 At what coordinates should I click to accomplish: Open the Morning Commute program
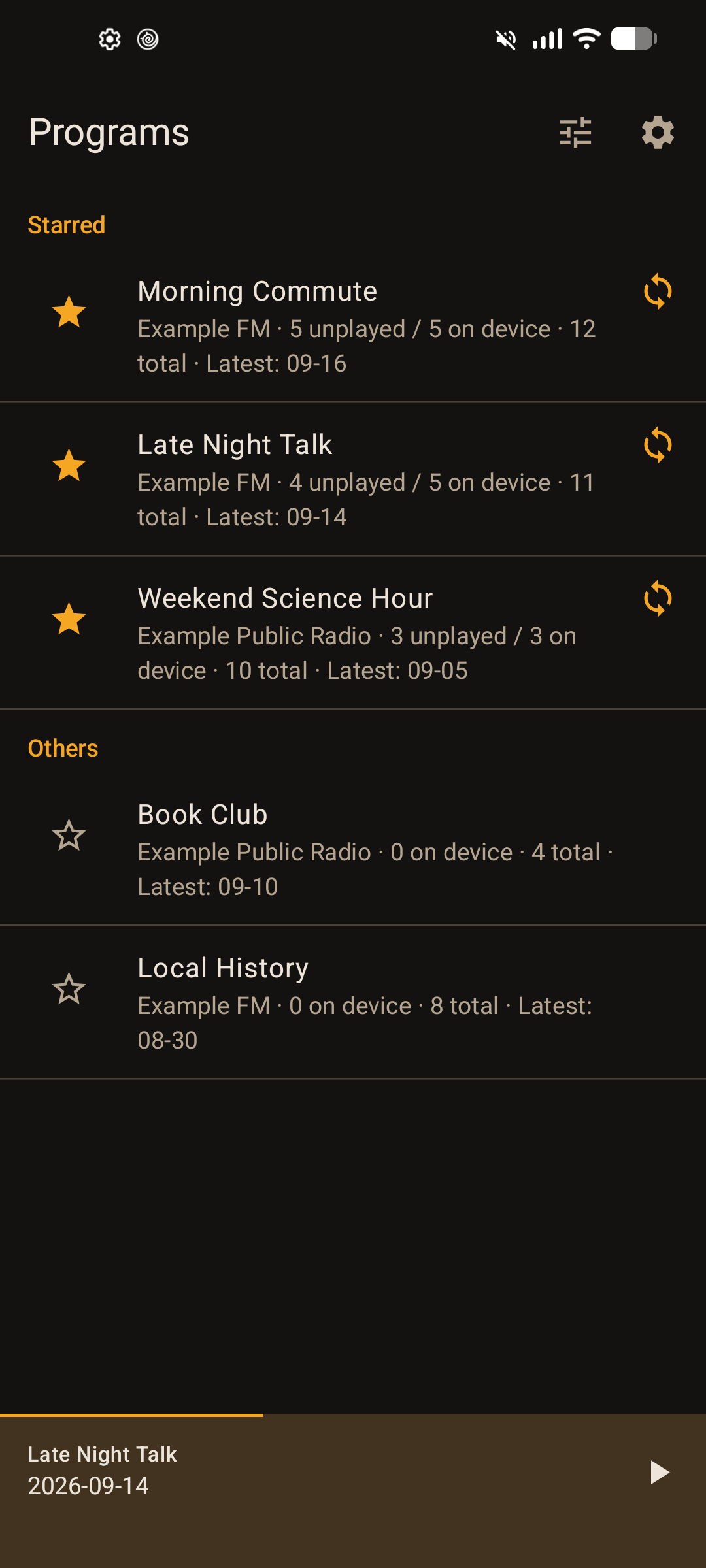tap(353, 325)
